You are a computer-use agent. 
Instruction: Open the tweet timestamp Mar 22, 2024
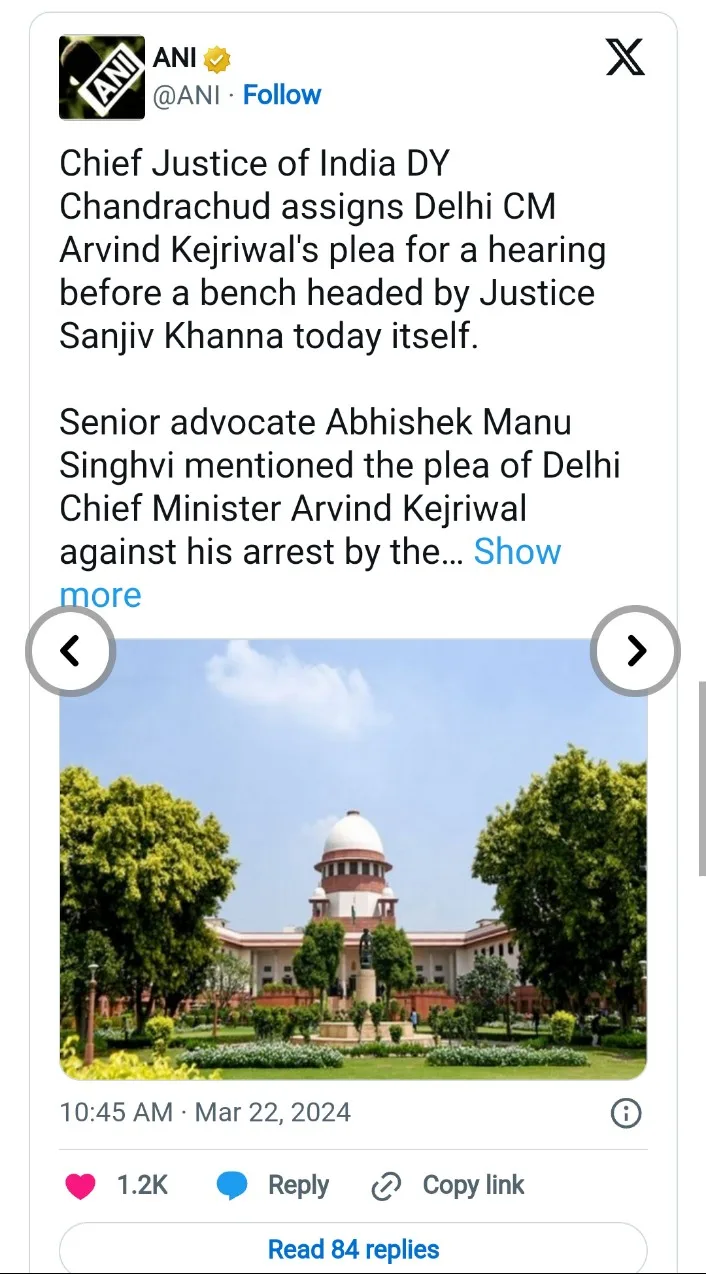click(205, 1112)
